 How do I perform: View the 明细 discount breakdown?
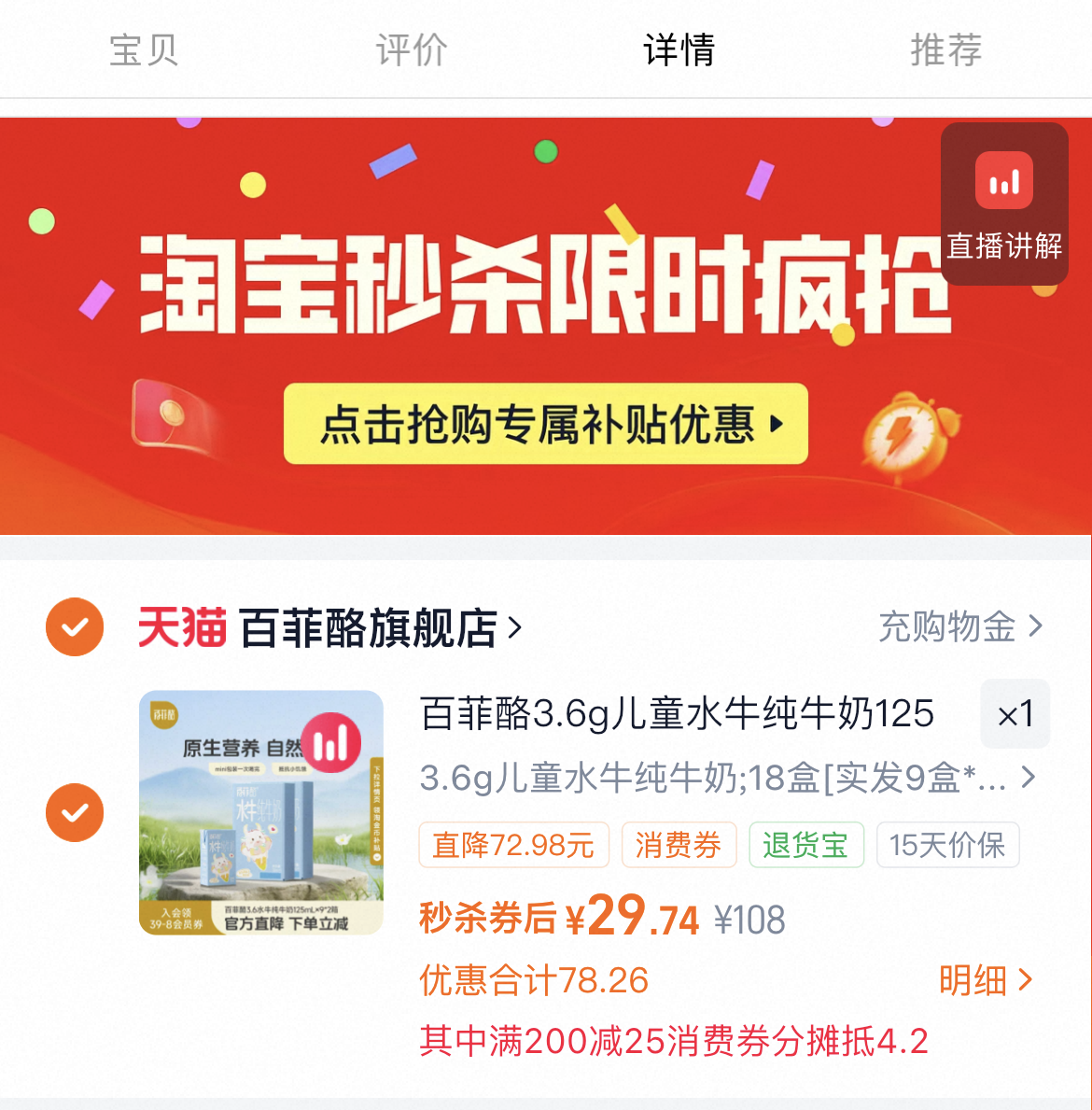986,980
